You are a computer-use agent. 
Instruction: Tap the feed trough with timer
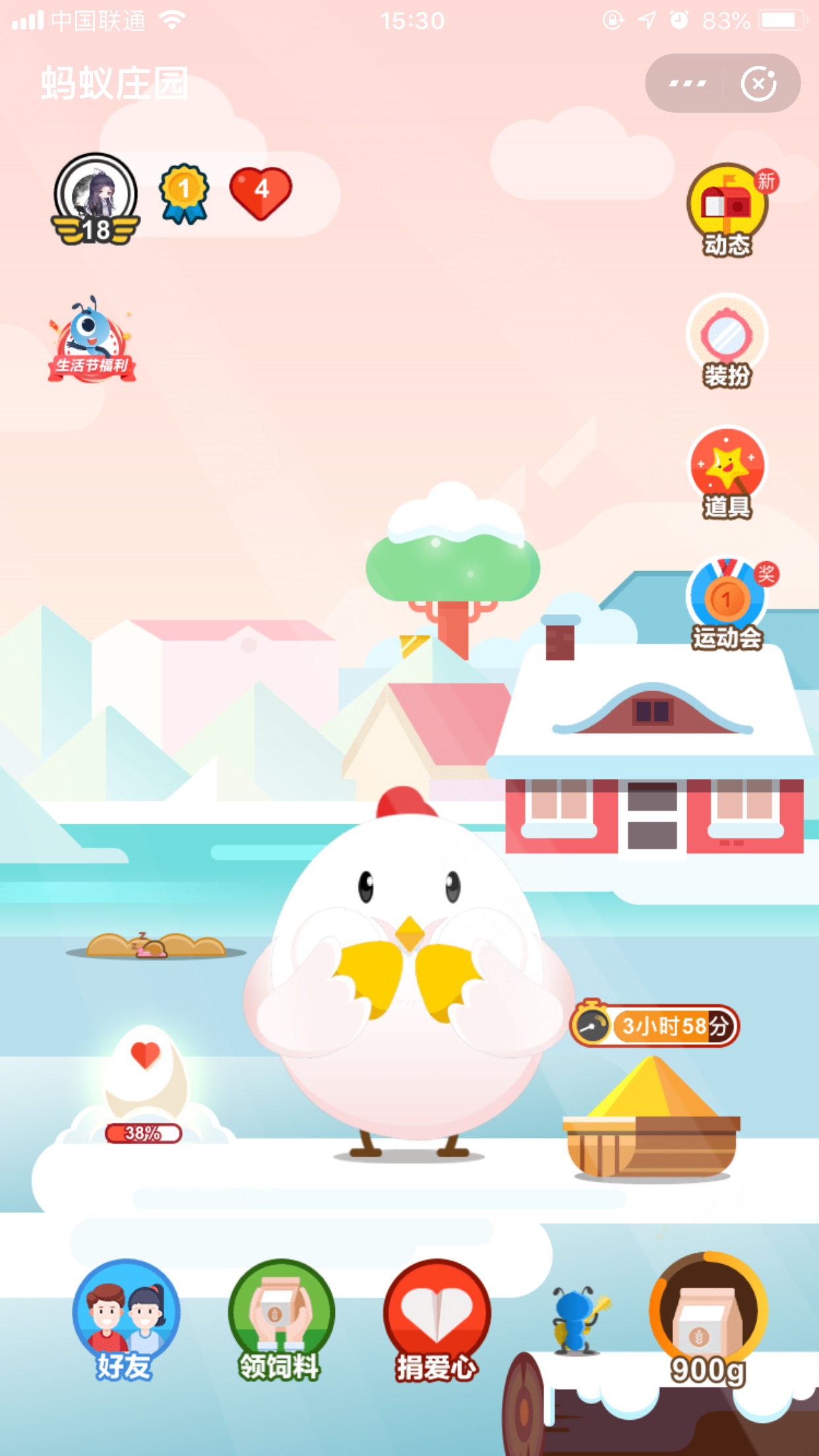point(653,1121)
